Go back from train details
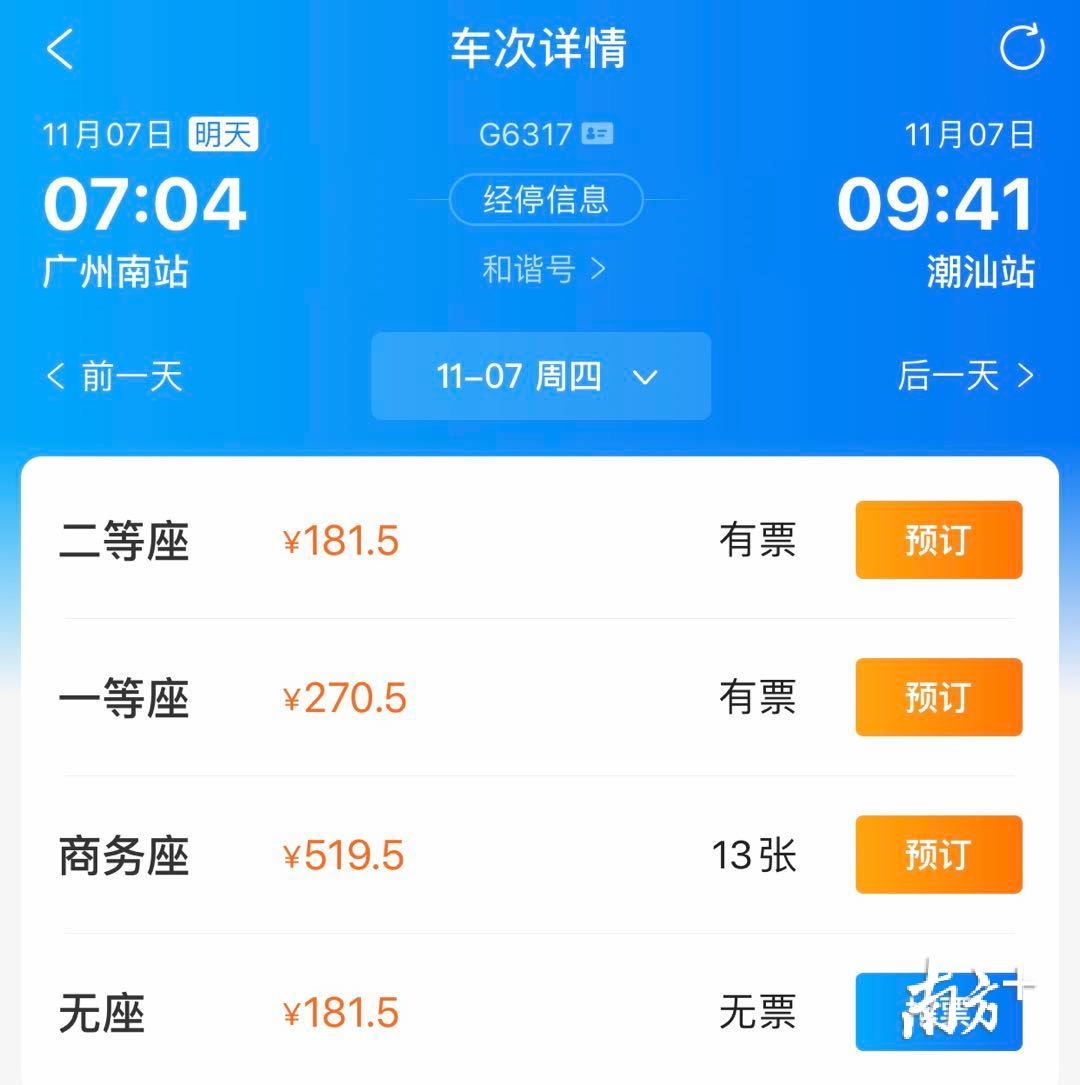The image size is (1080, 1085). (x=60, y=49)
